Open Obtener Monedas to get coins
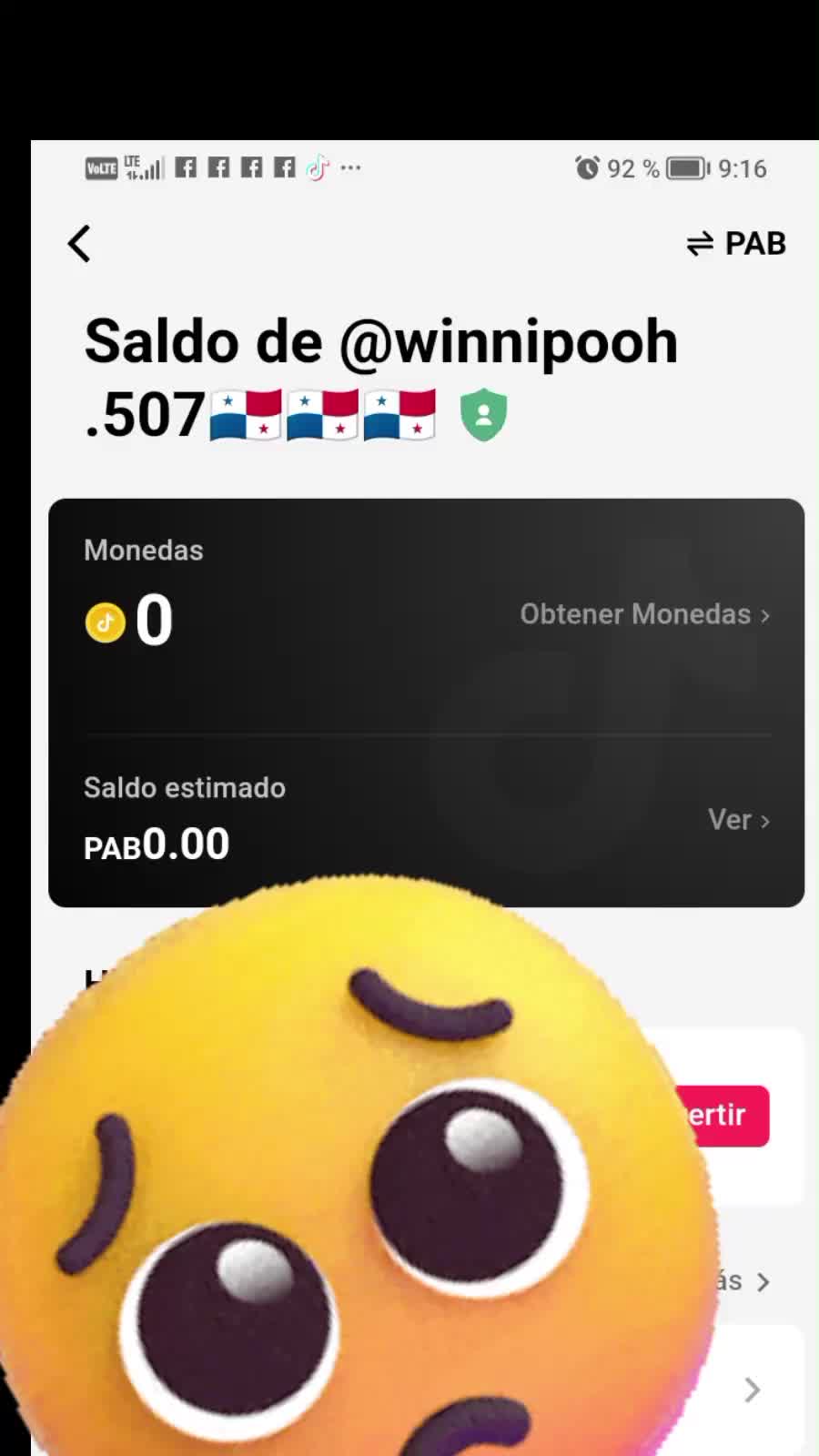819x1456 pixels. pos(644,615)
